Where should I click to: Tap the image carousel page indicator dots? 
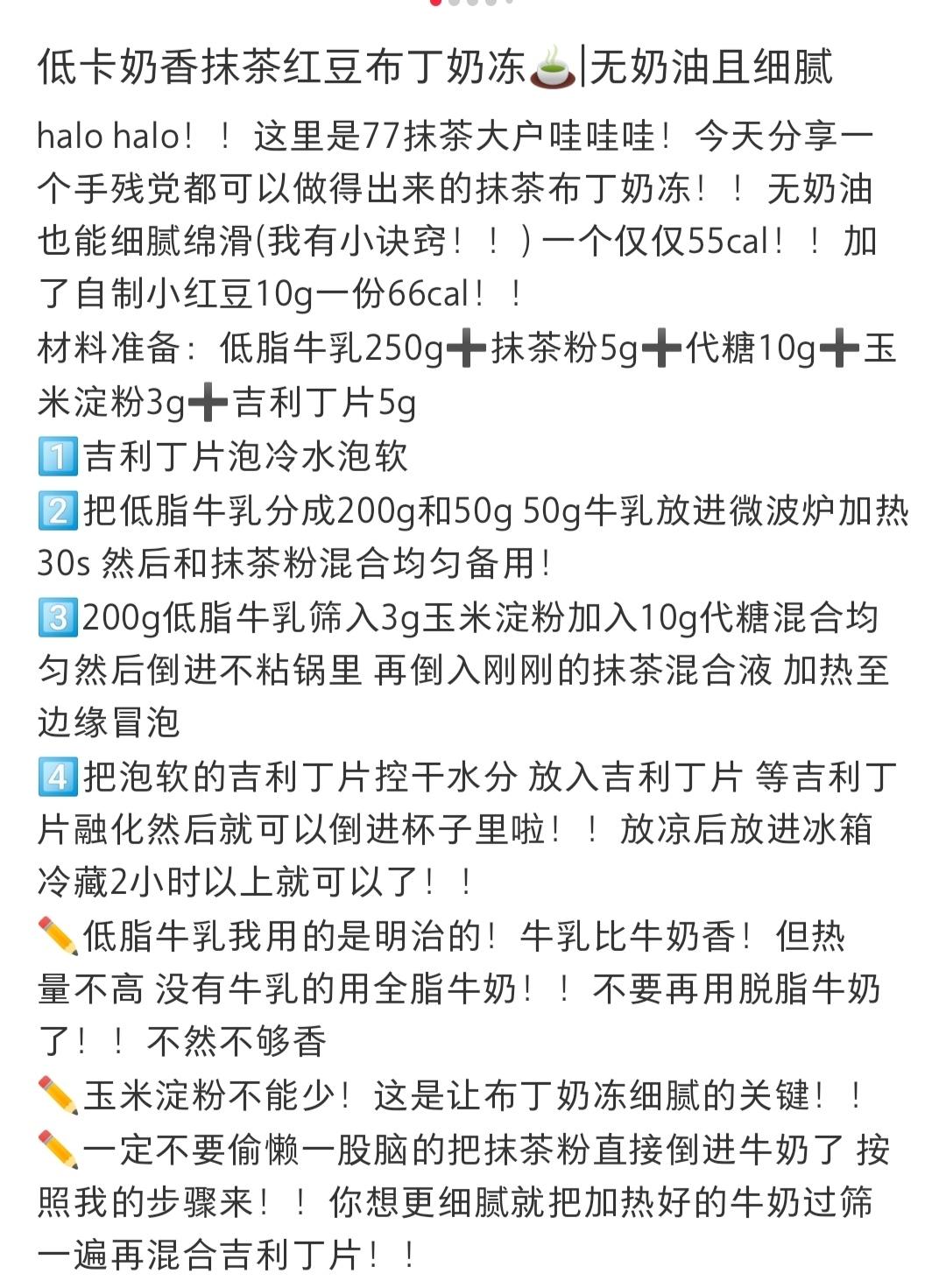(x=471, y=3)
